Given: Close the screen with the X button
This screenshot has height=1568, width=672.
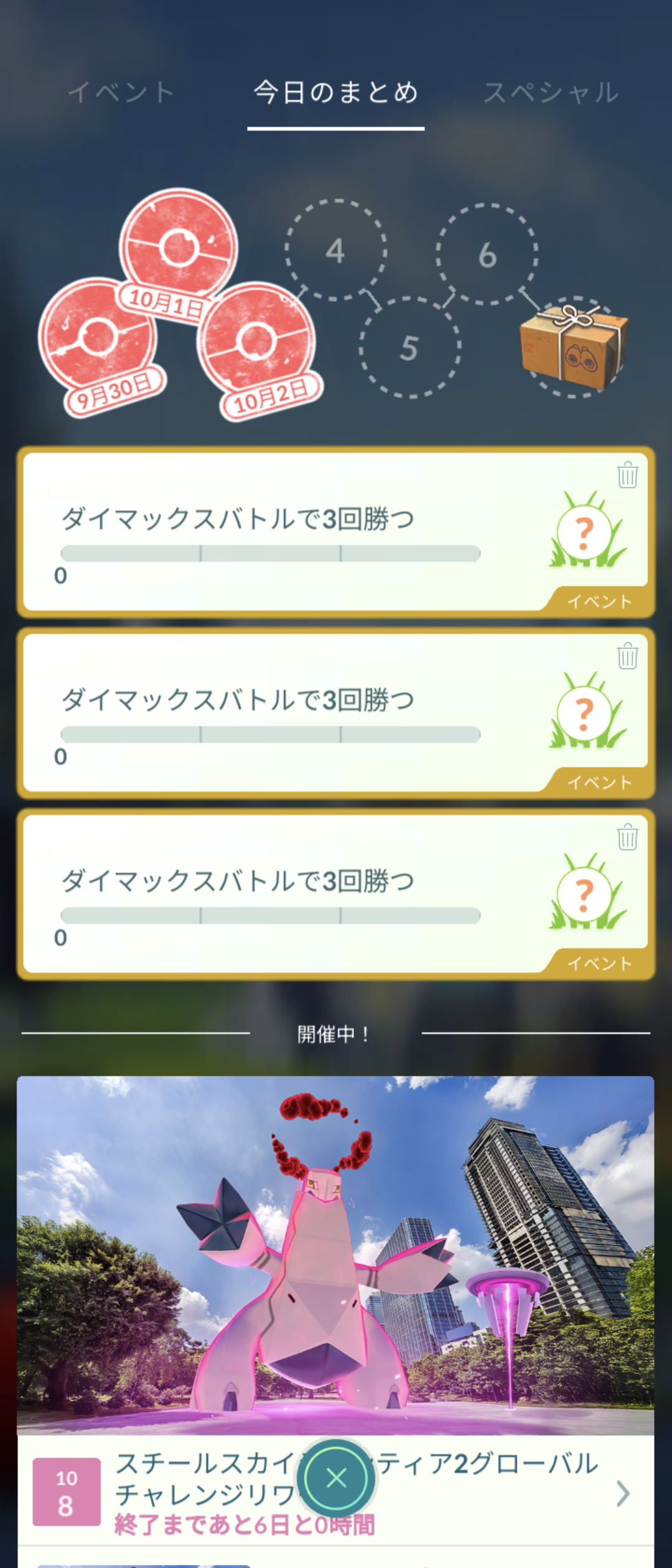Looking at the screenshot, I should tap(336, 1478).
